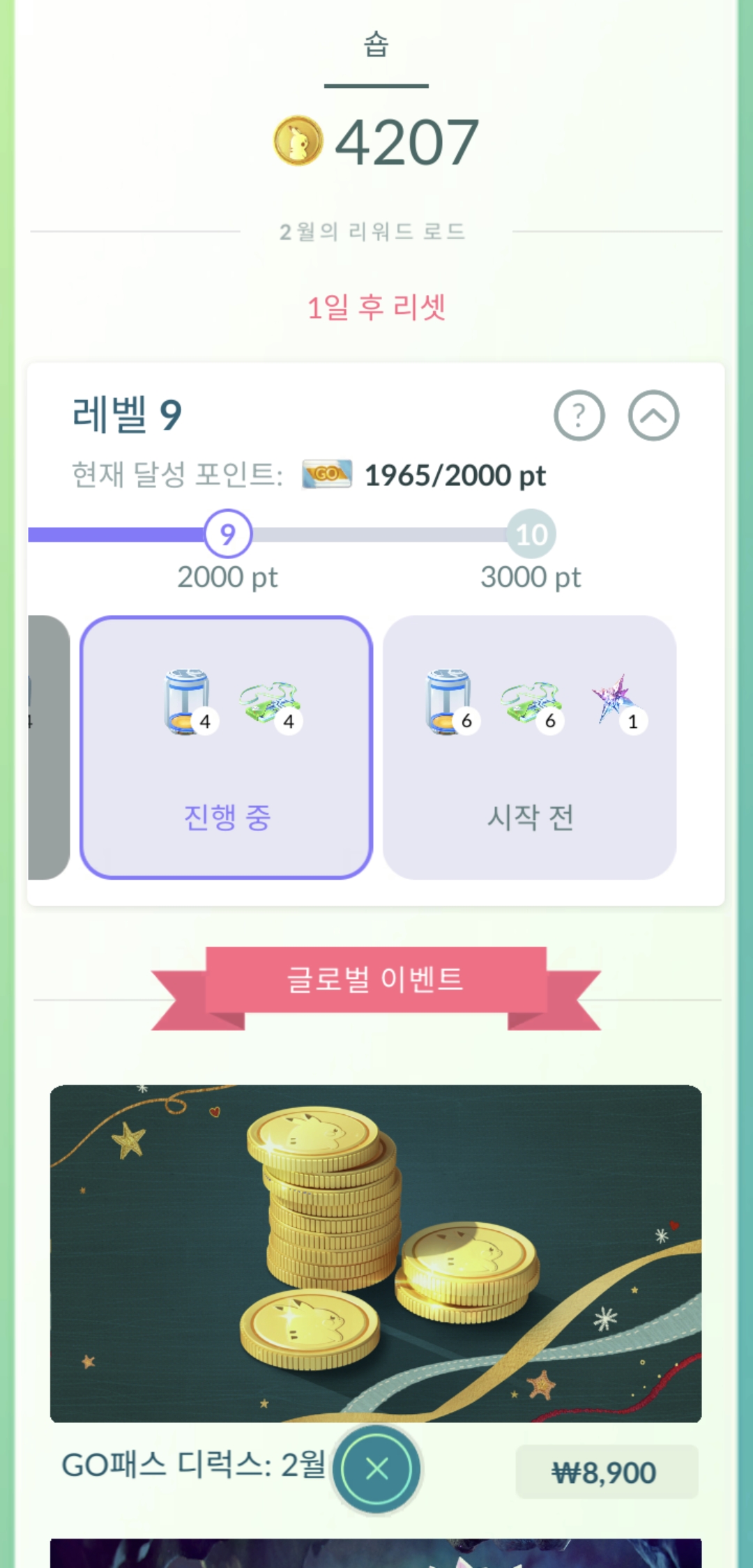
Task: Tap the level 9 milestone marker
Action: point(228,534)
